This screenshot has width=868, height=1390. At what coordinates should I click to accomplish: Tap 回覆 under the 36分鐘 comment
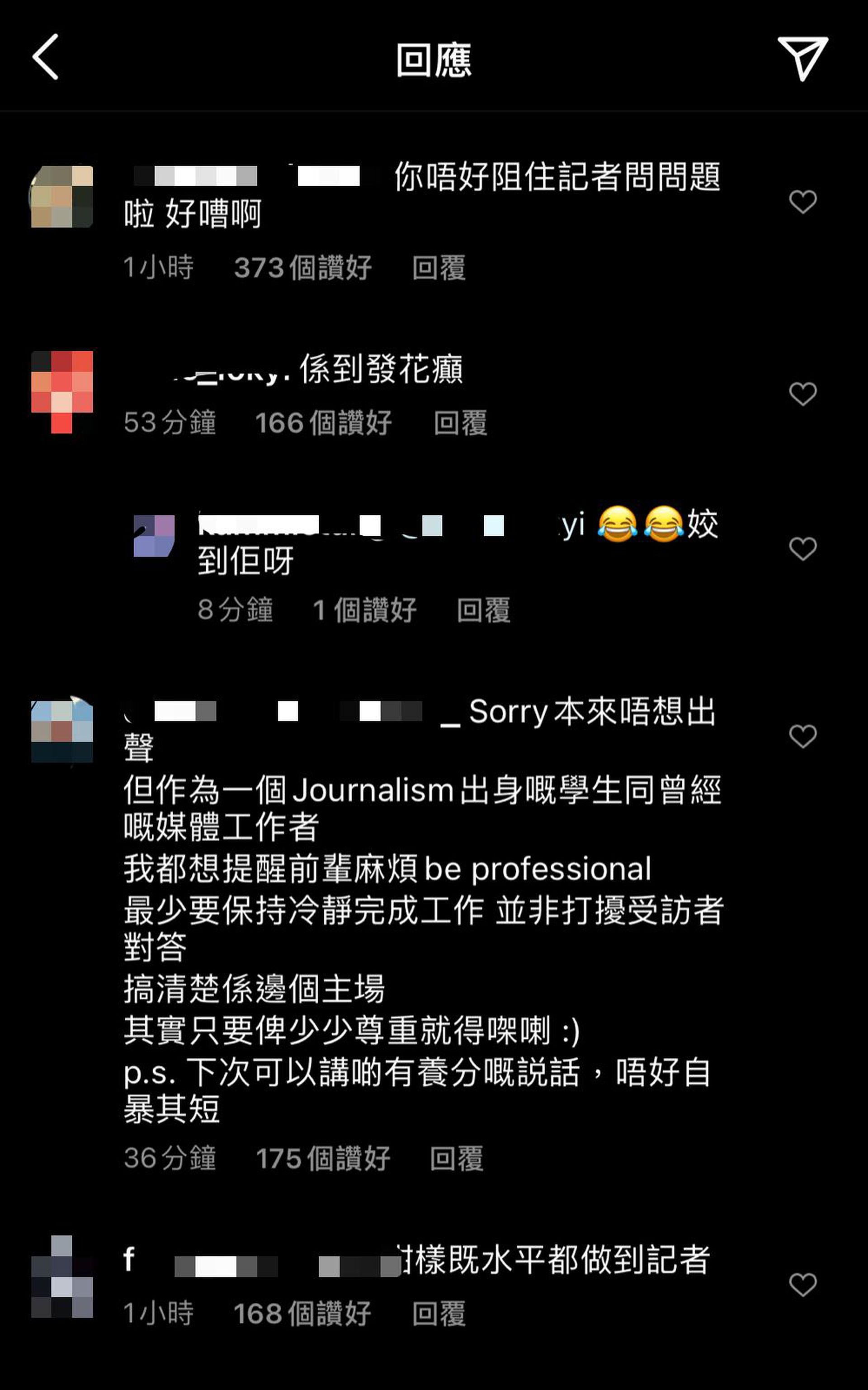(x=457, y=1158)
